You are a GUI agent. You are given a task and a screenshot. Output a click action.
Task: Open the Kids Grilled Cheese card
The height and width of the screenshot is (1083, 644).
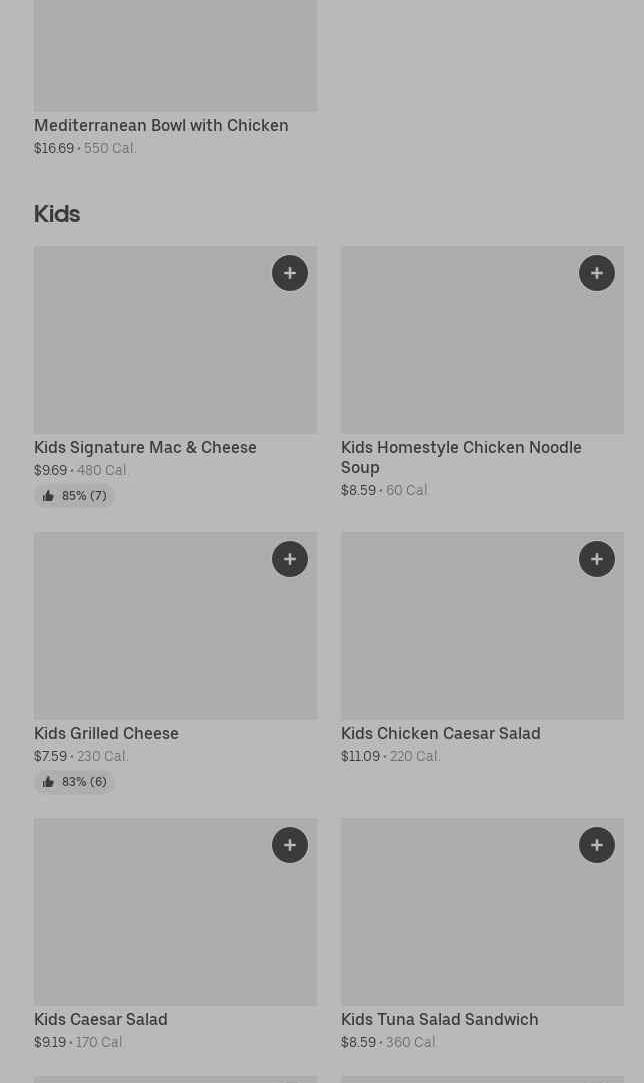click(106, 733)
